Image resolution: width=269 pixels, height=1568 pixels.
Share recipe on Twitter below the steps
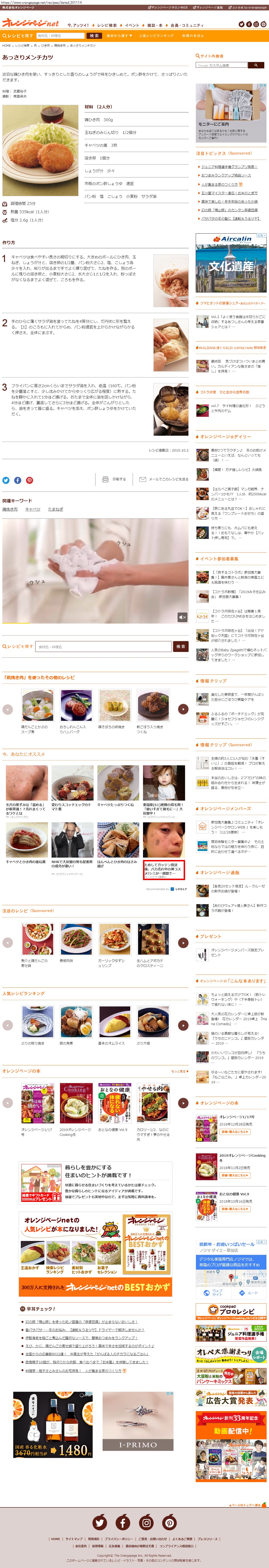(6, 480)
